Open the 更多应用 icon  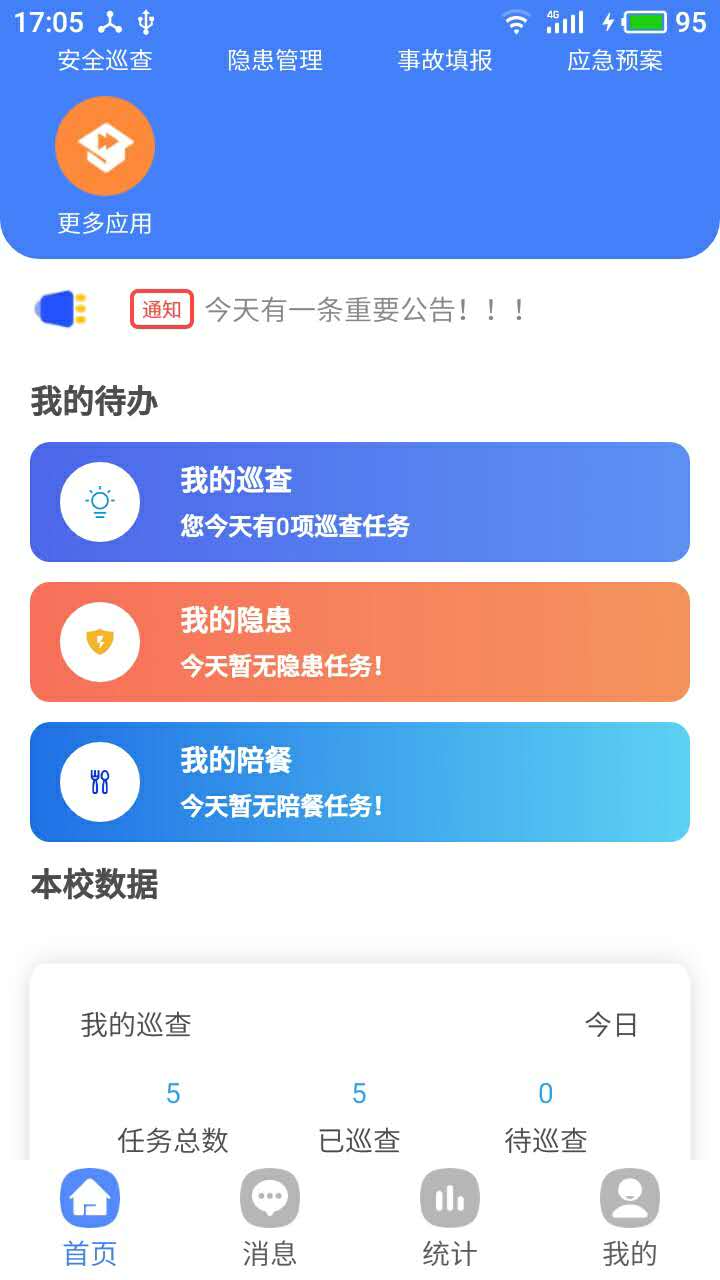coord(104,146)
